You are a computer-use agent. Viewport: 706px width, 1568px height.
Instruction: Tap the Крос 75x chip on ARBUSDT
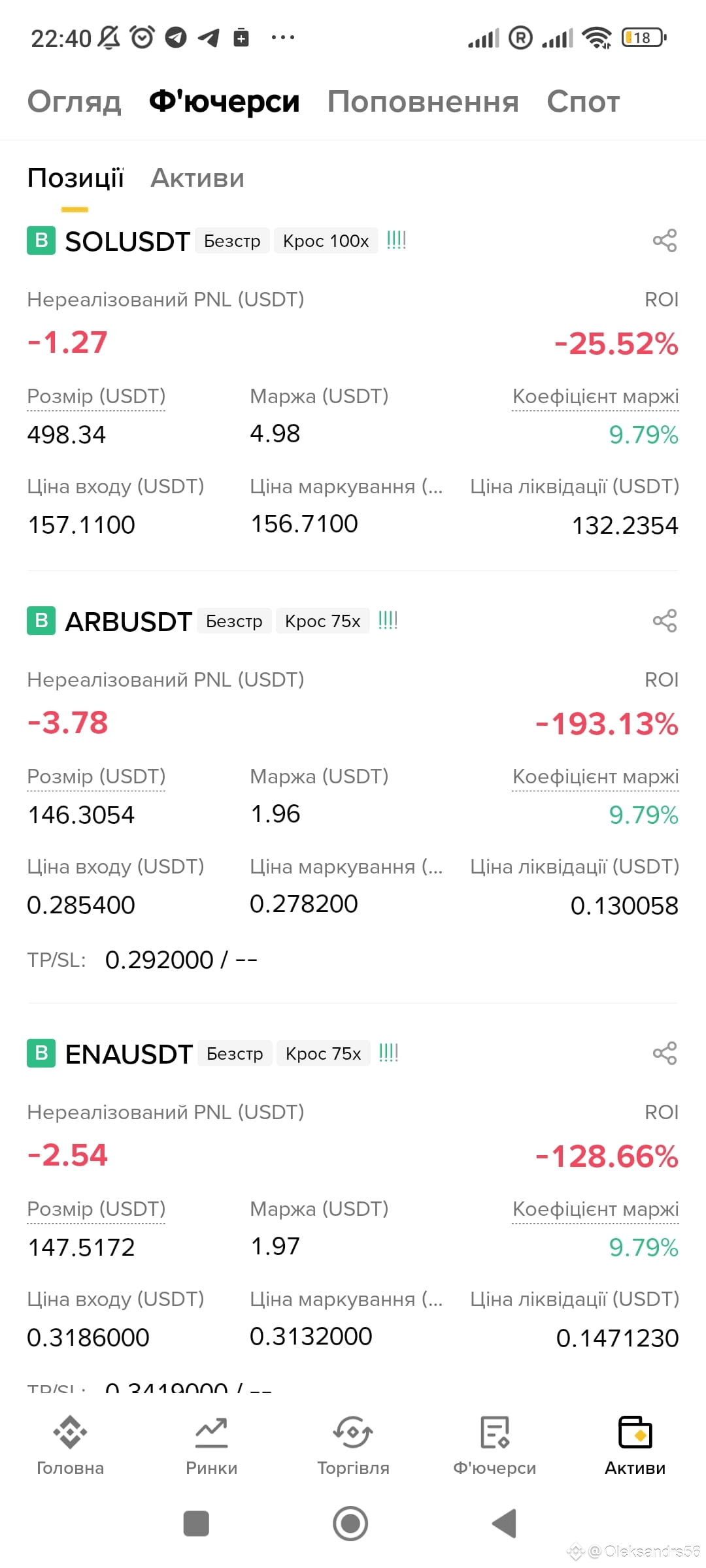click(322, 621)
